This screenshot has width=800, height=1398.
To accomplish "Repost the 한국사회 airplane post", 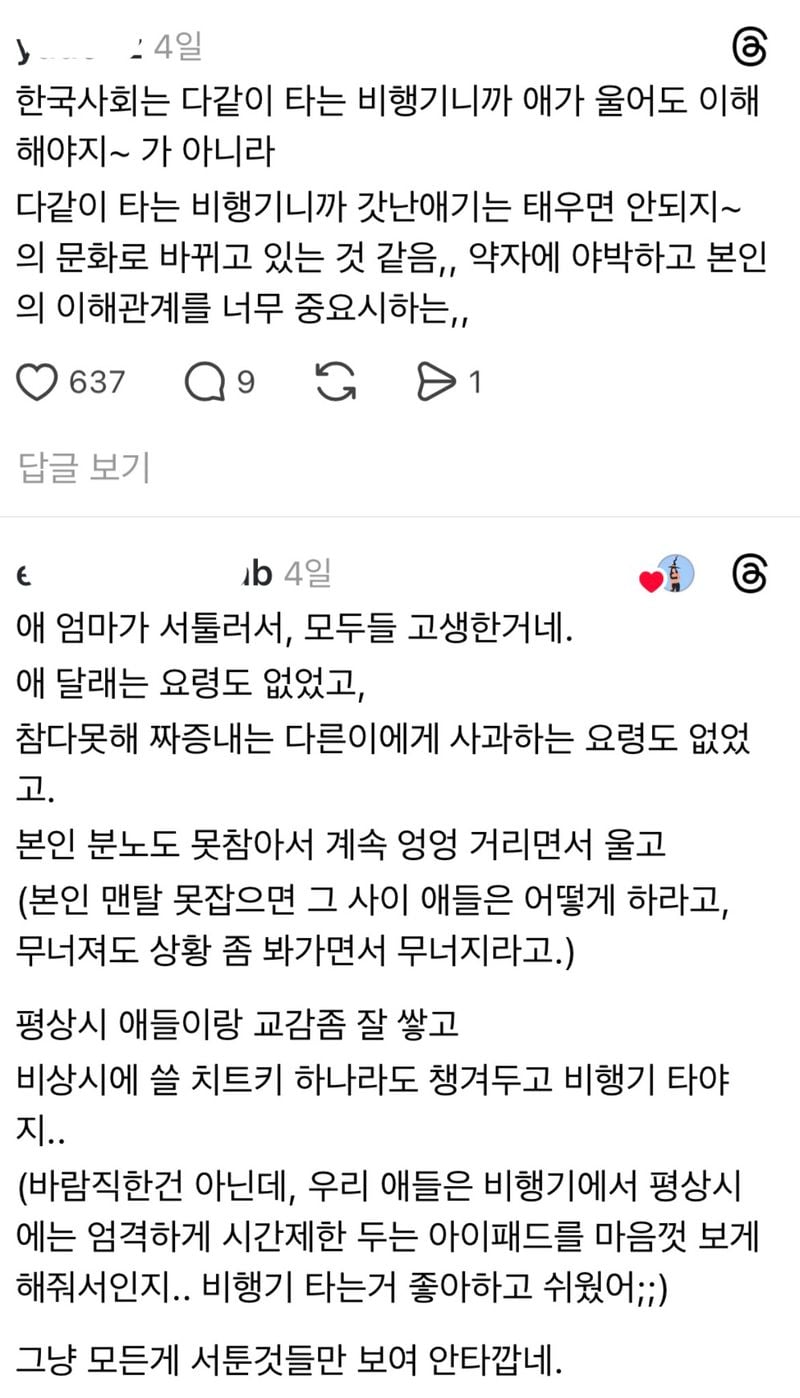I will (x=335, y=381).
